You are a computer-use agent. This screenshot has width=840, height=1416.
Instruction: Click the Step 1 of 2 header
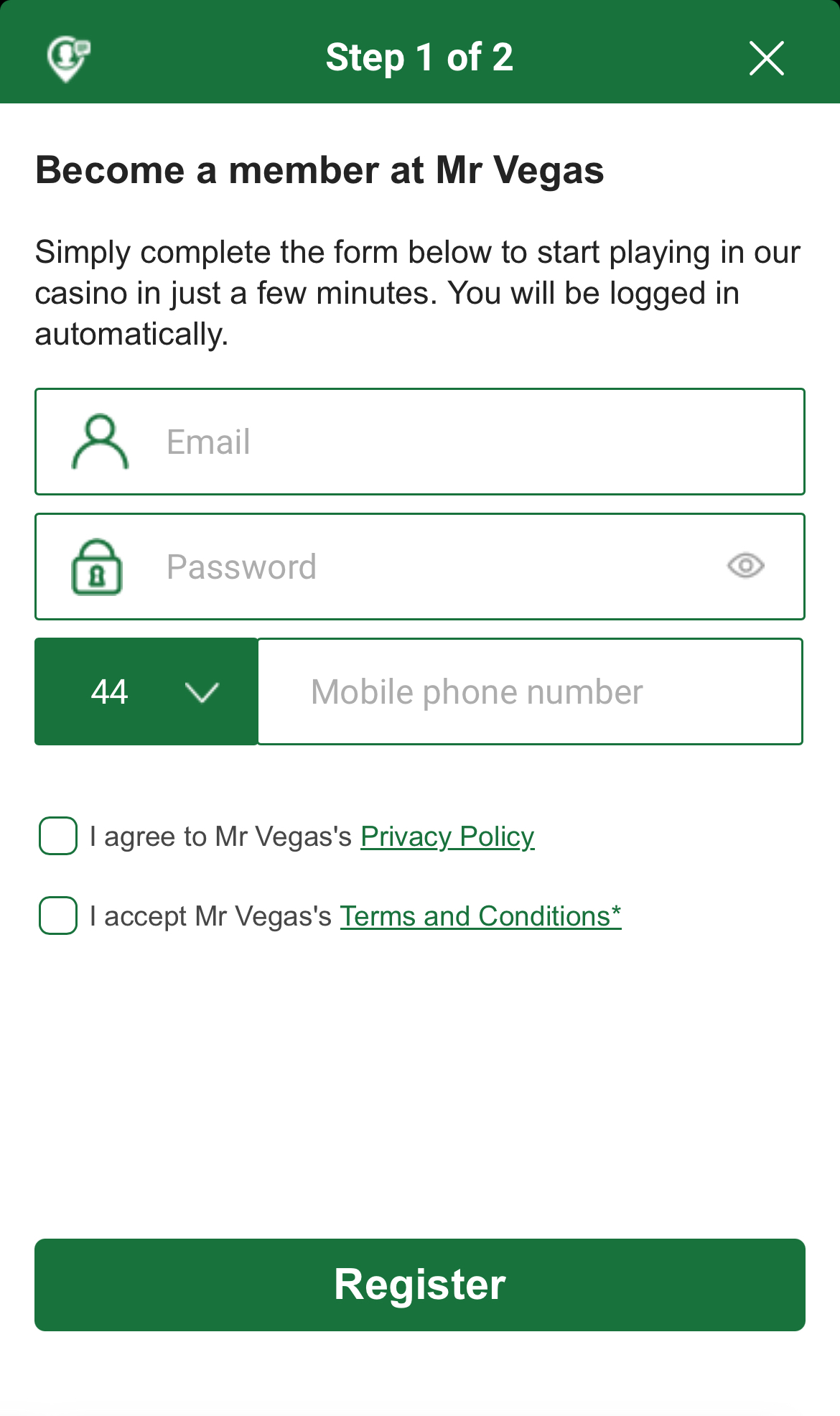click(x=420, y=57)
